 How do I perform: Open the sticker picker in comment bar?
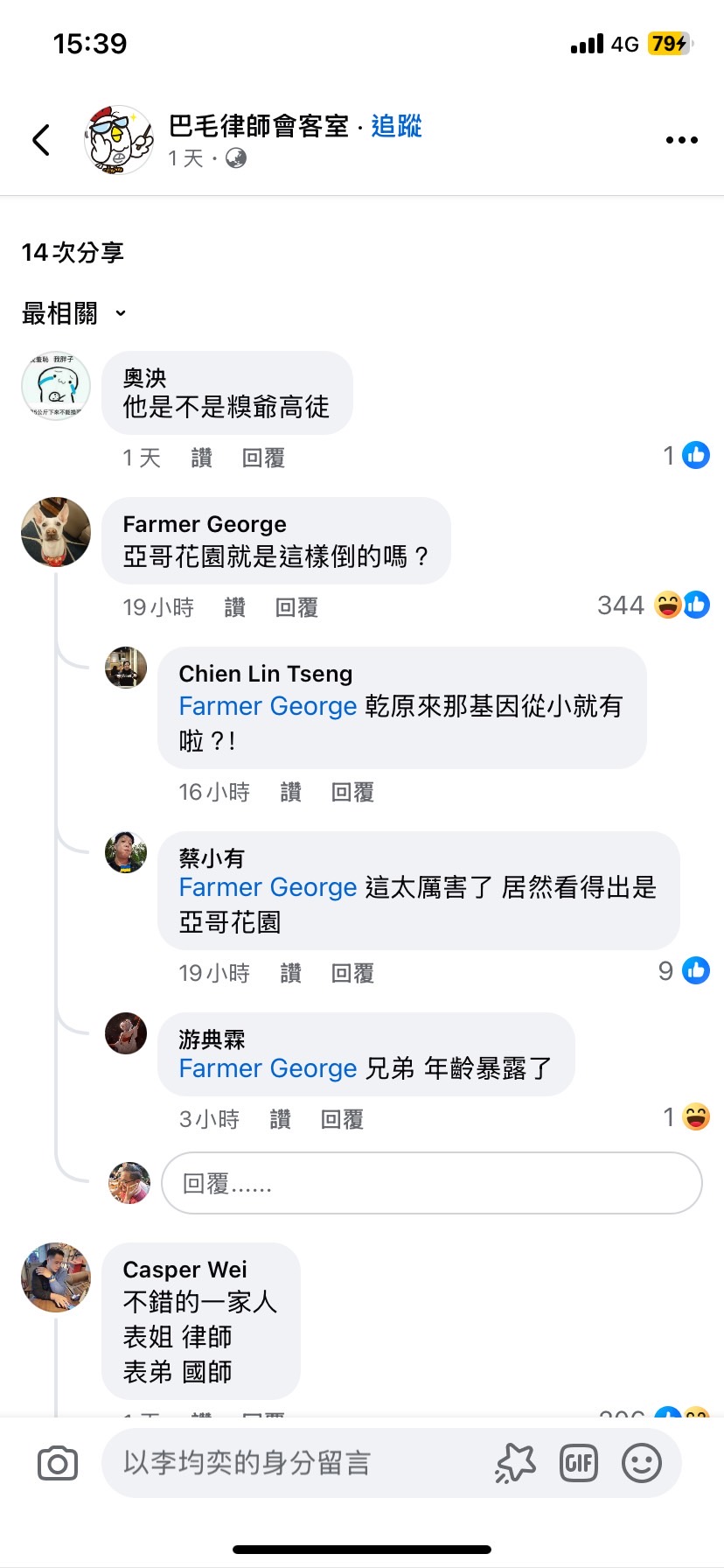[x=515, y=1463]
